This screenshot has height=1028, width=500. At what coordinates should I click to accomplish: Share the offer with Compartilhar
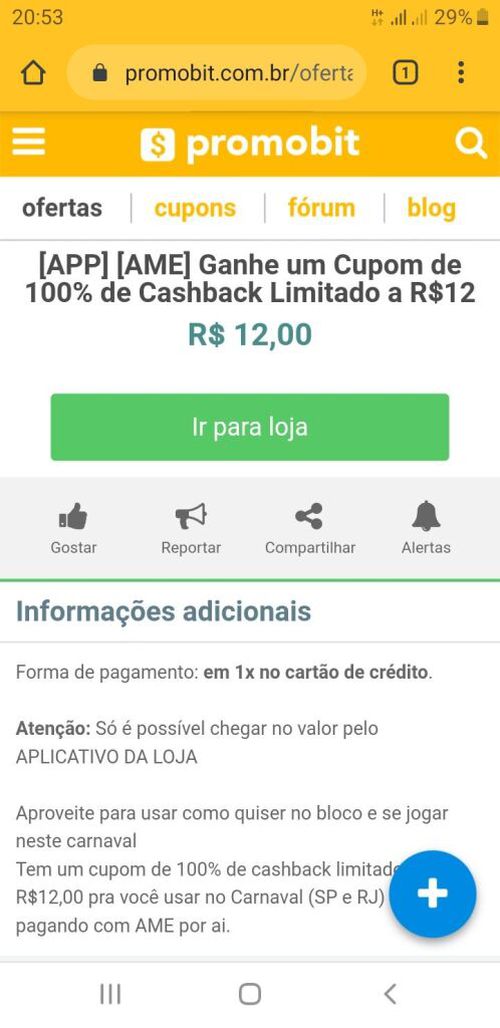(x=310, y=528)
